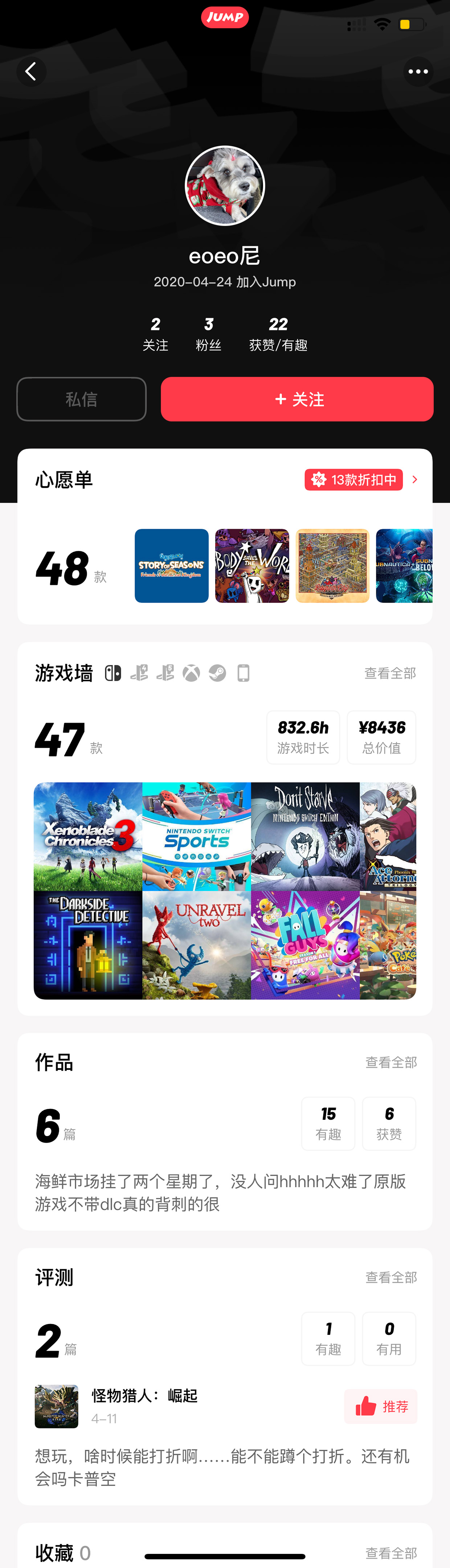450x1568 pixels.
Task: Open The Darkside Detective cover
Action: point(88,945)
